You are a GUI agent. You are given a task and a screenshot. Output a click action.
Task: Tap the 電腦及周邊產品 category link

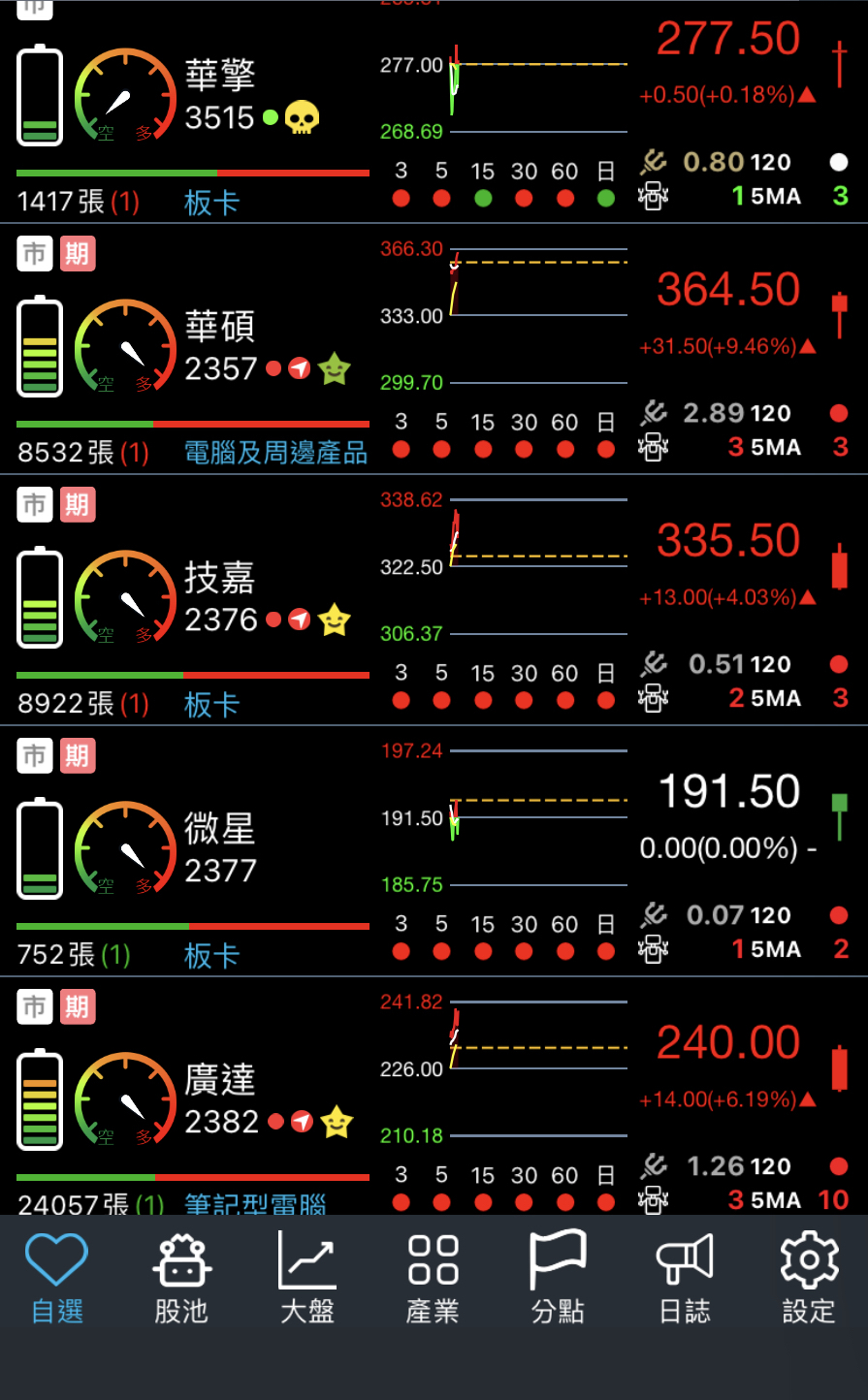(x=275, y=453)
